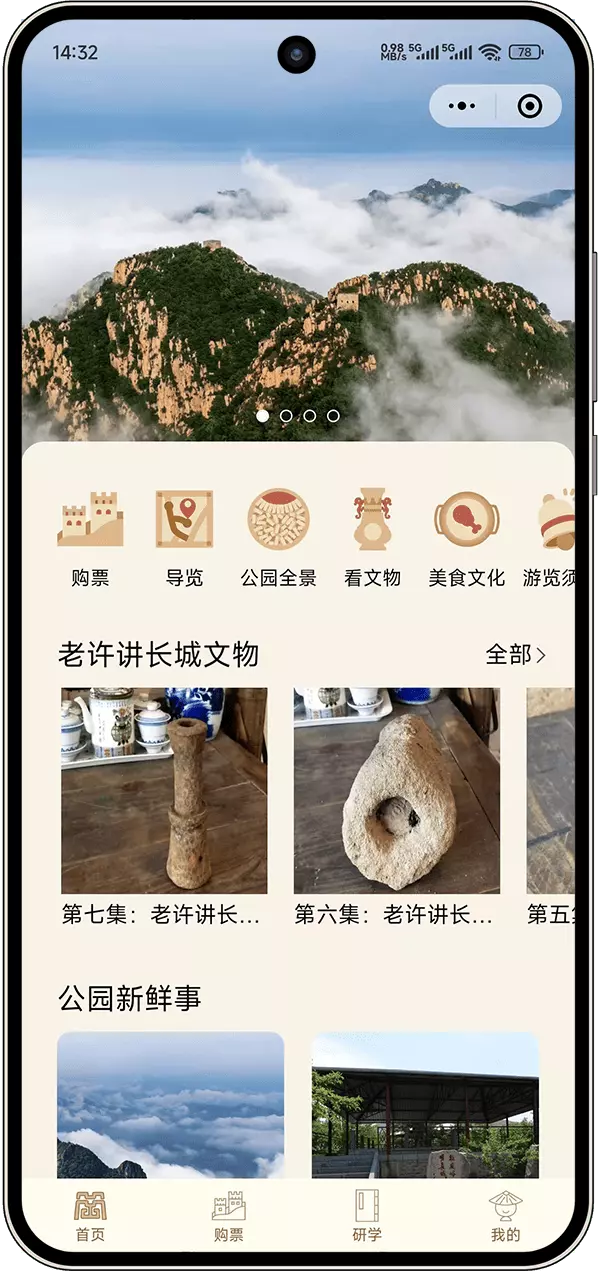Image resolution: width=600 pixels, height=1271 pixels.
Task: Open the pavilion news card
Action: point(425,1105)
